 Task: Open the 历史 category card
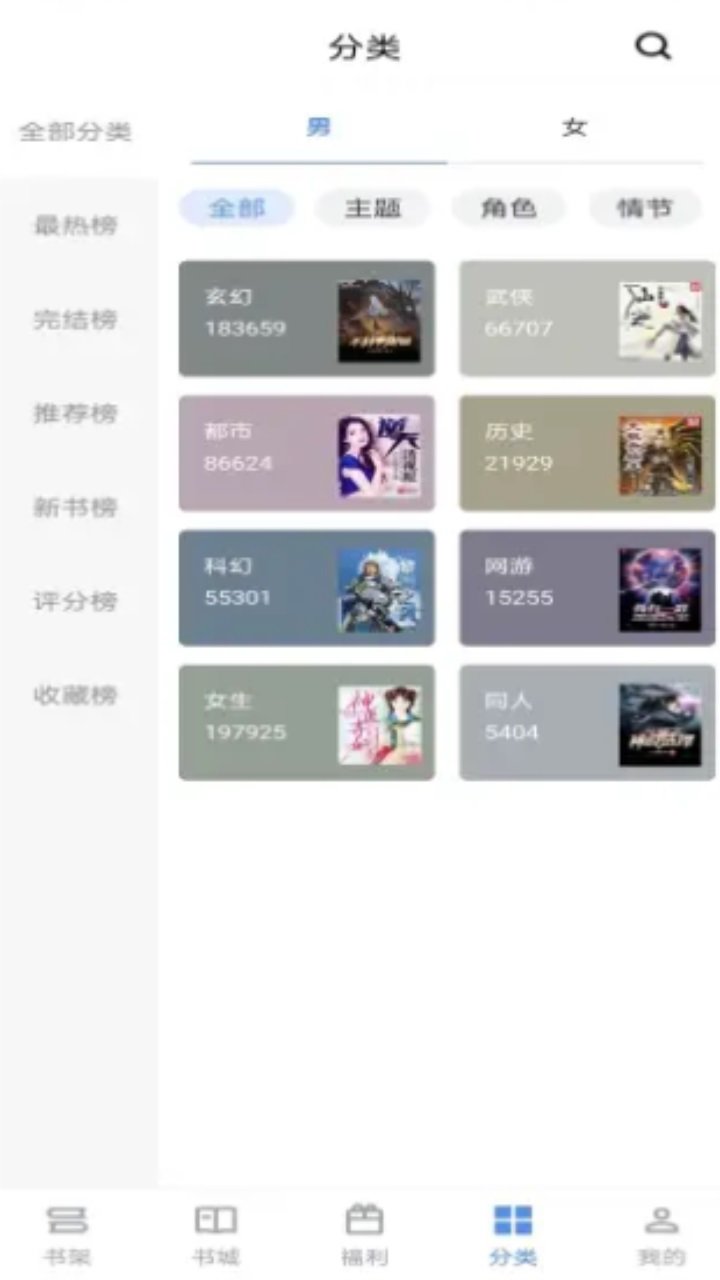587,453
